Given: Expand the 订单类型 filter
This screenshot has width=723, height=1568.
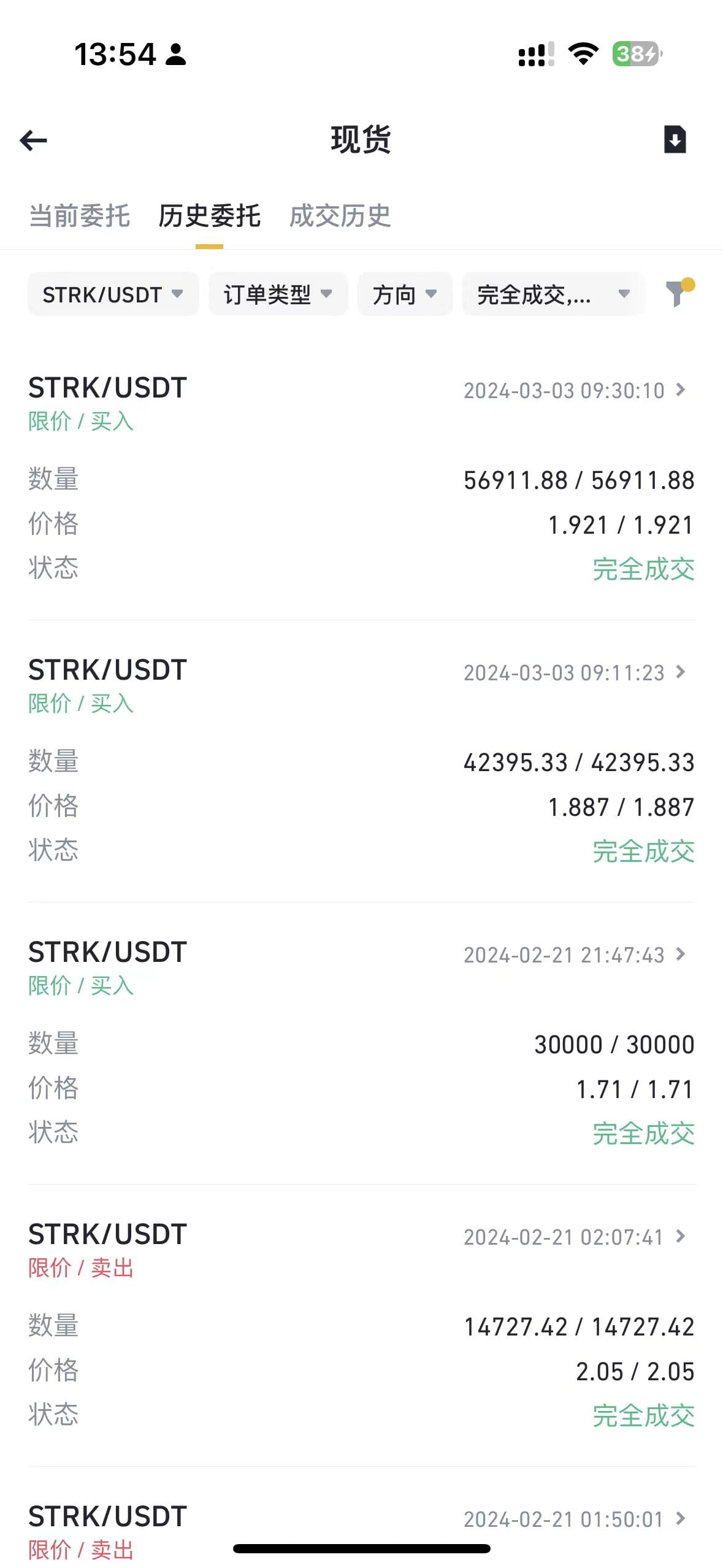Looking at the screenshot, I should click(x=278, y=294).
